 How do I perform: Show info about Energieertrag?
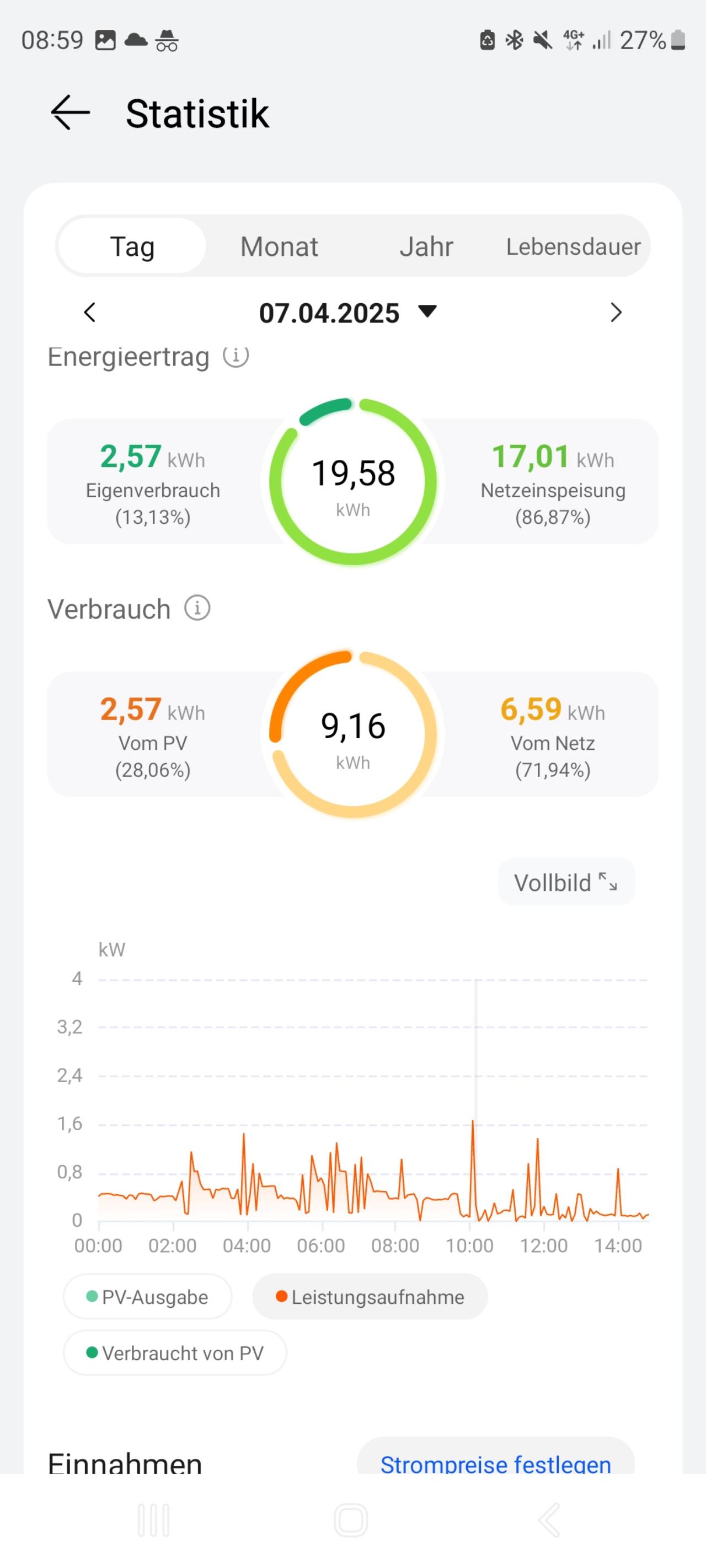(x=236, y=356)
